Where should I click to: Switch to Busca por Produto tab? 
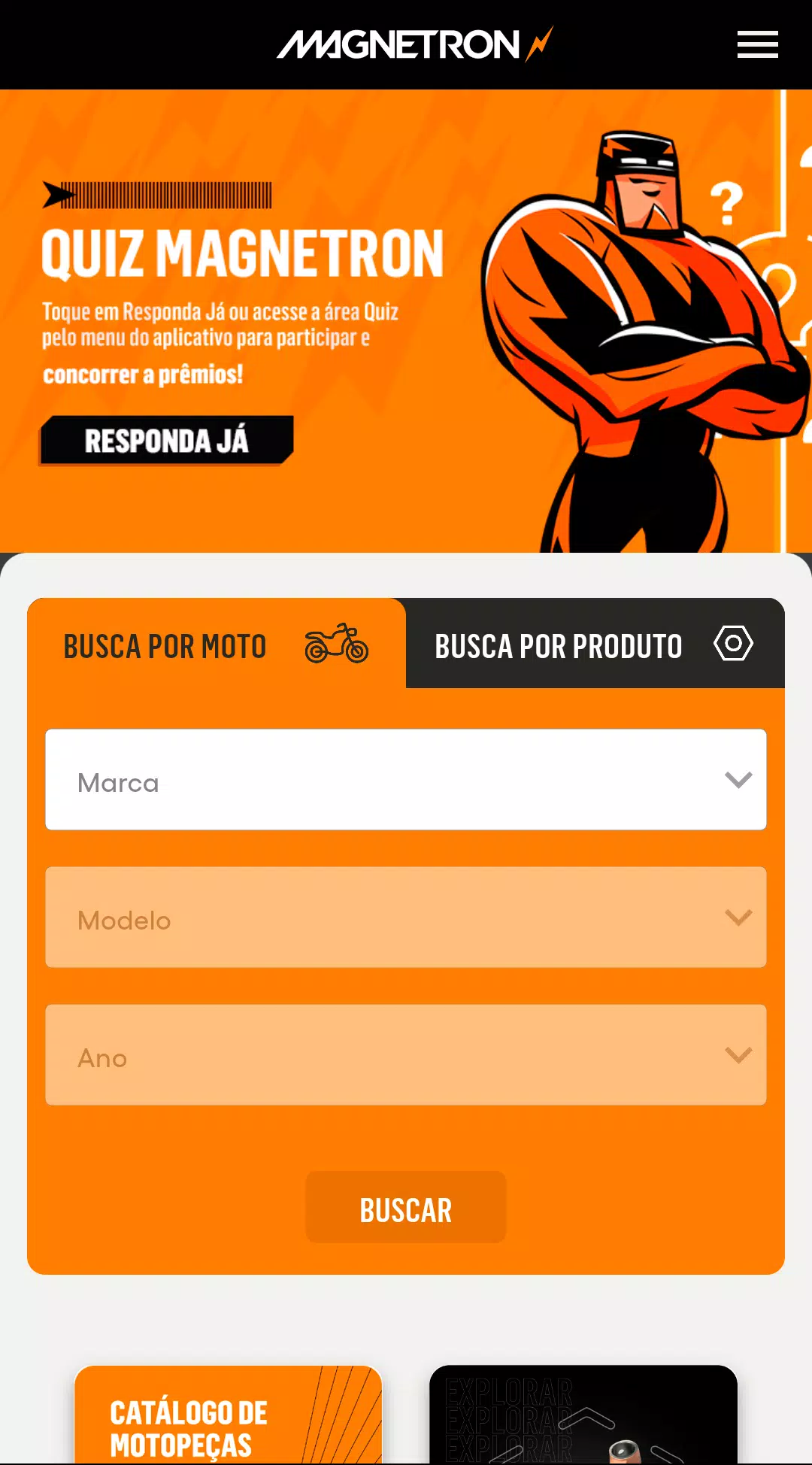(595, 645)
